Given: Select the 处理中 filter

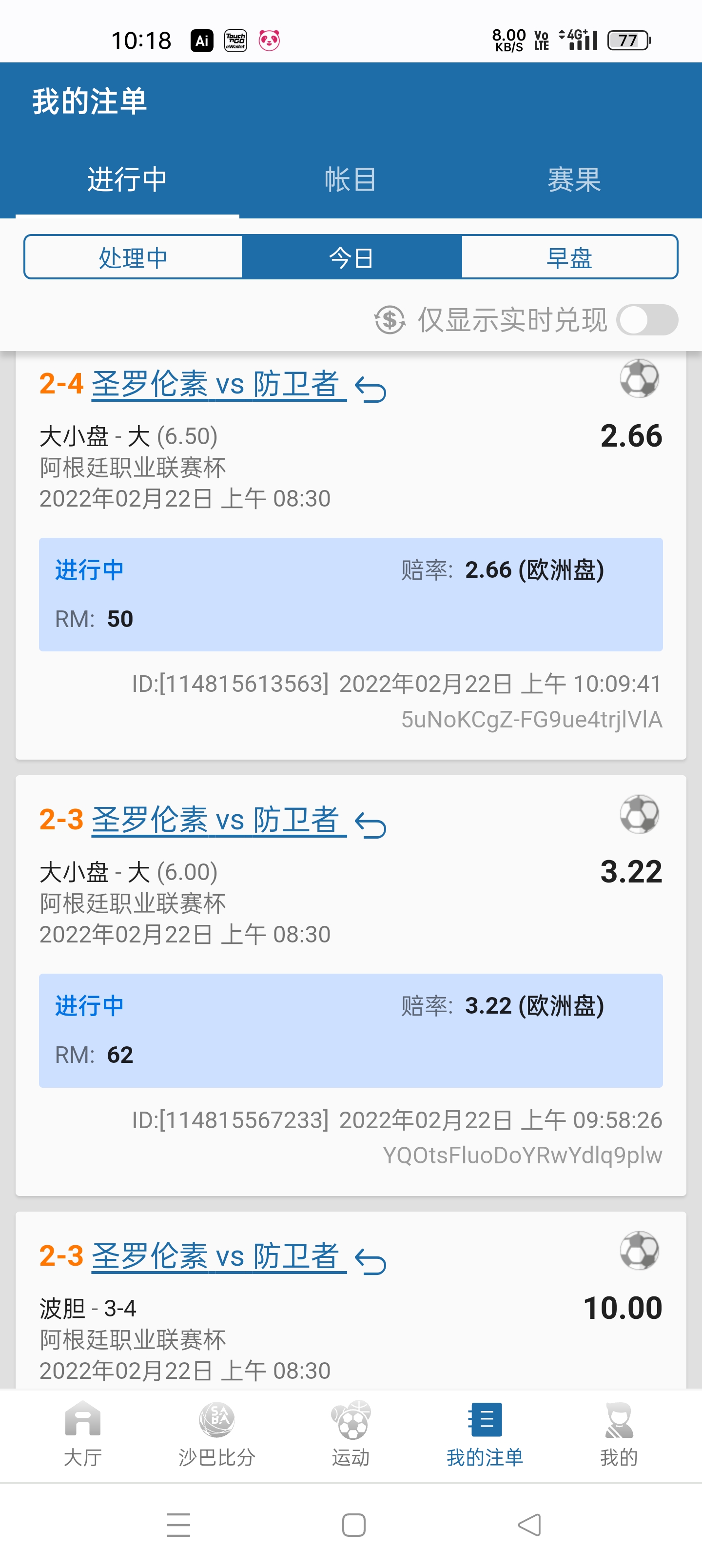Looking at the screenshot, I should pyautogui.click(x=133, y=257).
